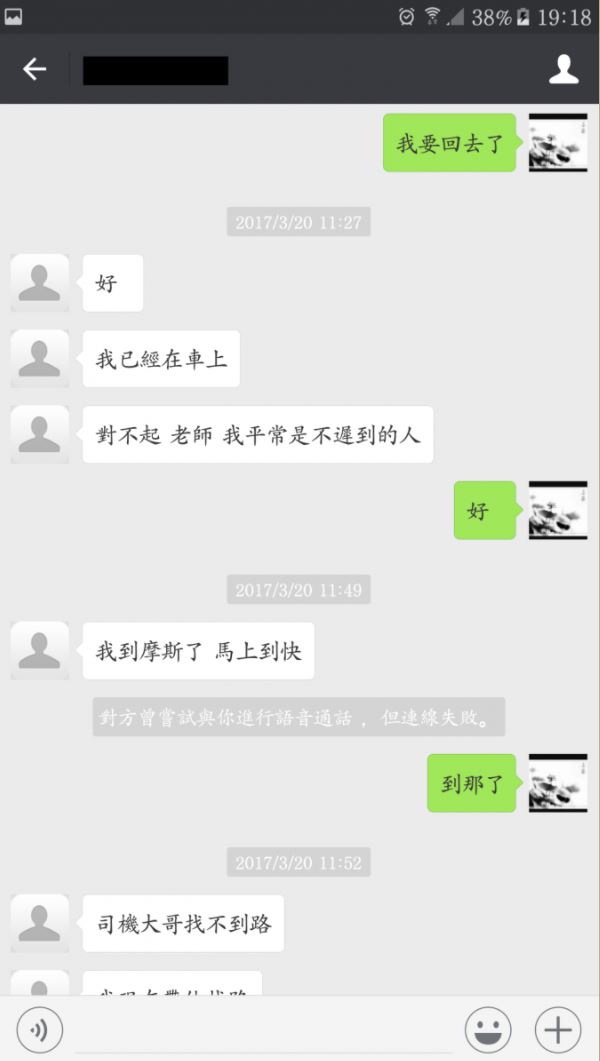Open the plus attachments menu
Screen dimensions: 600x1061
pyautogui.click(x=558, y=1030)
